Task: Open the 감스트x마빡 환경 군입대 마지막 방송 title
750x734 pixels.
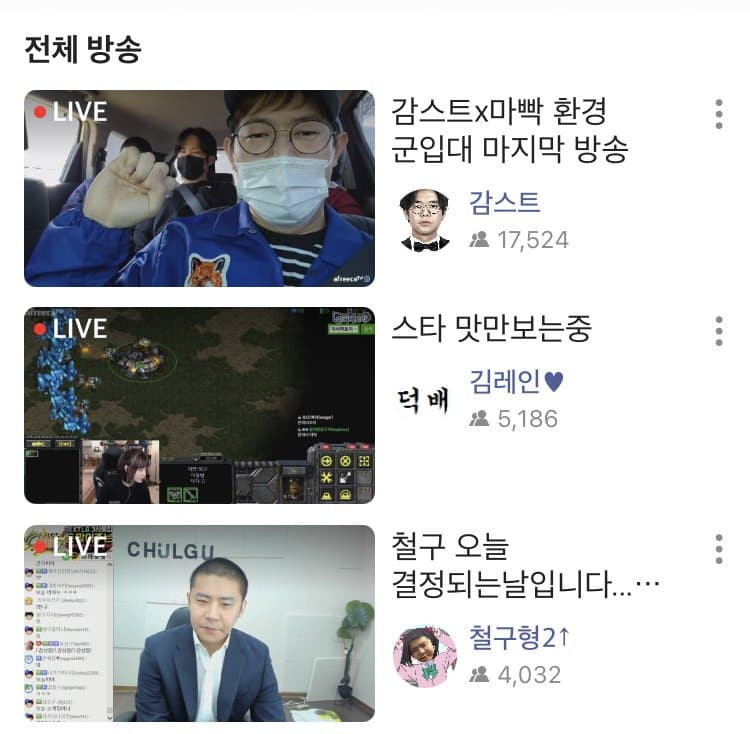Action: [510, 130]
